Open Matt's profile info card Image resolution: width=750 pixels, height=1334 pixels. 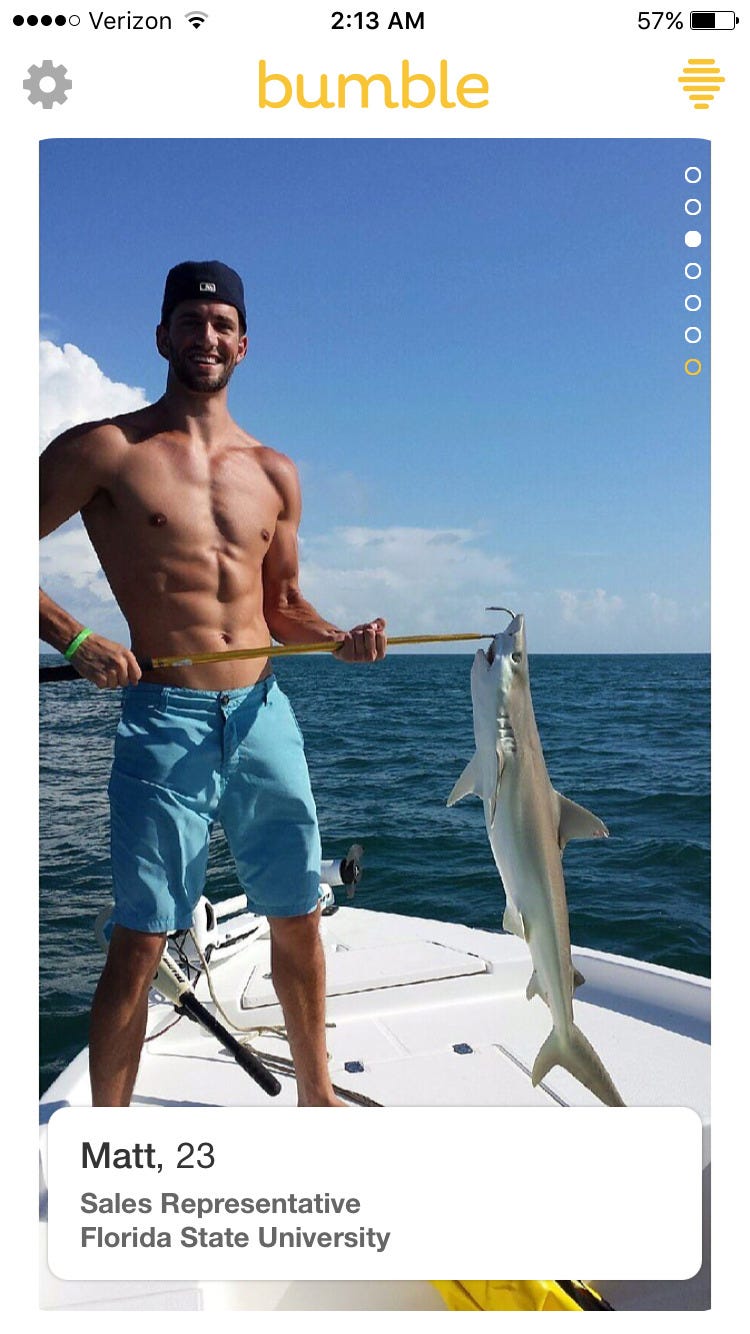(x=375, y=1193)
